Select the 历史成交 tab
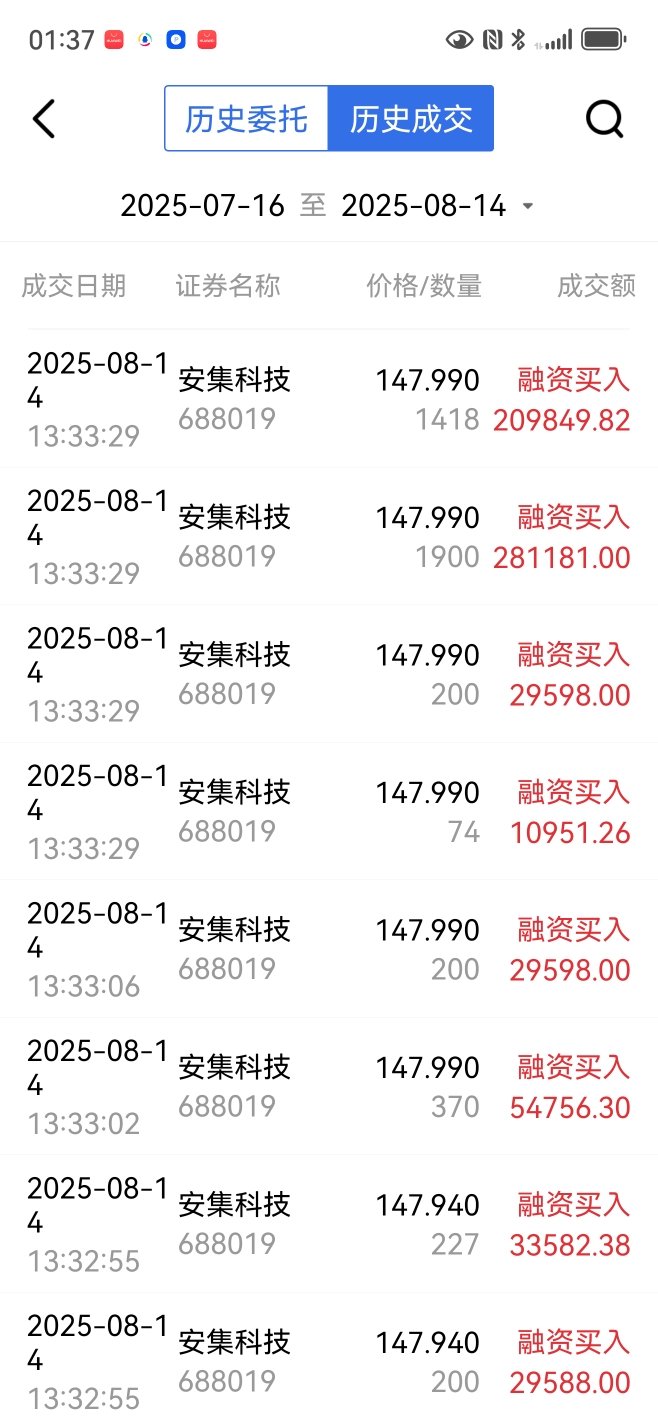658x1416 pixels. pyautogui.click(x=411, y=119)
